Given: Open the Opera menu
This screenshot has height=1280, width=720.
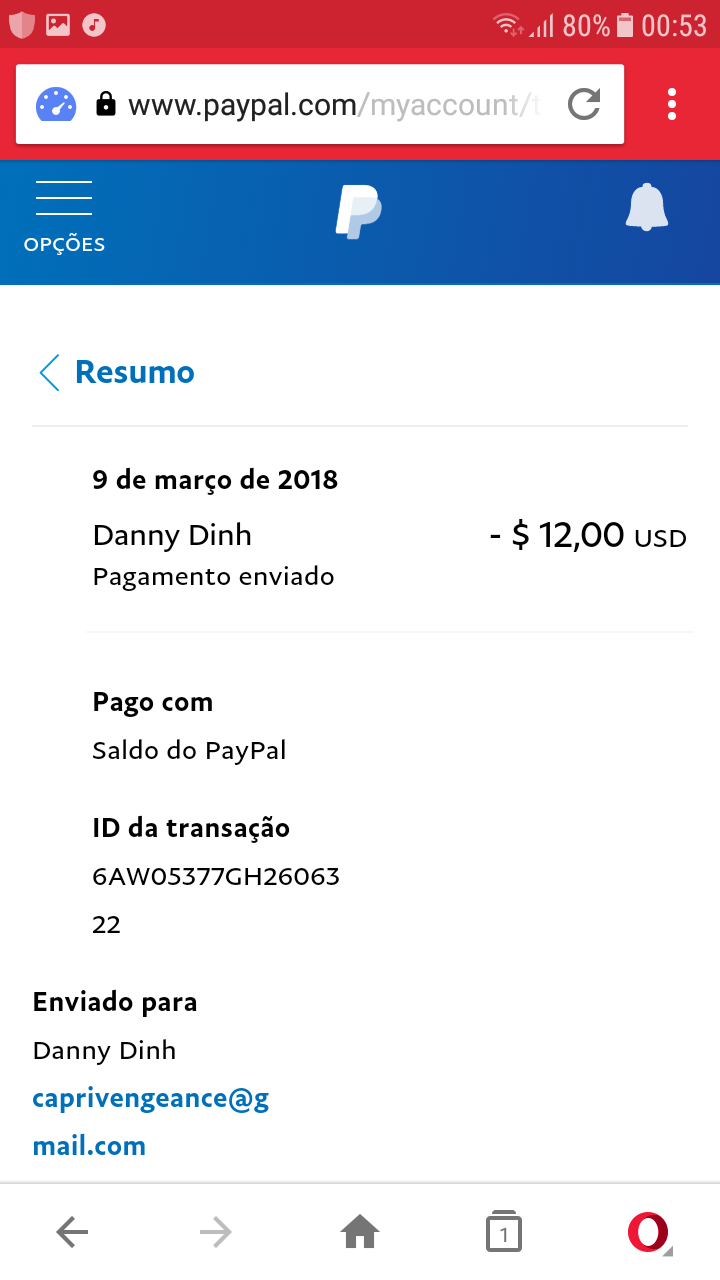Looking at the screenshot, I should point(648,1233).
